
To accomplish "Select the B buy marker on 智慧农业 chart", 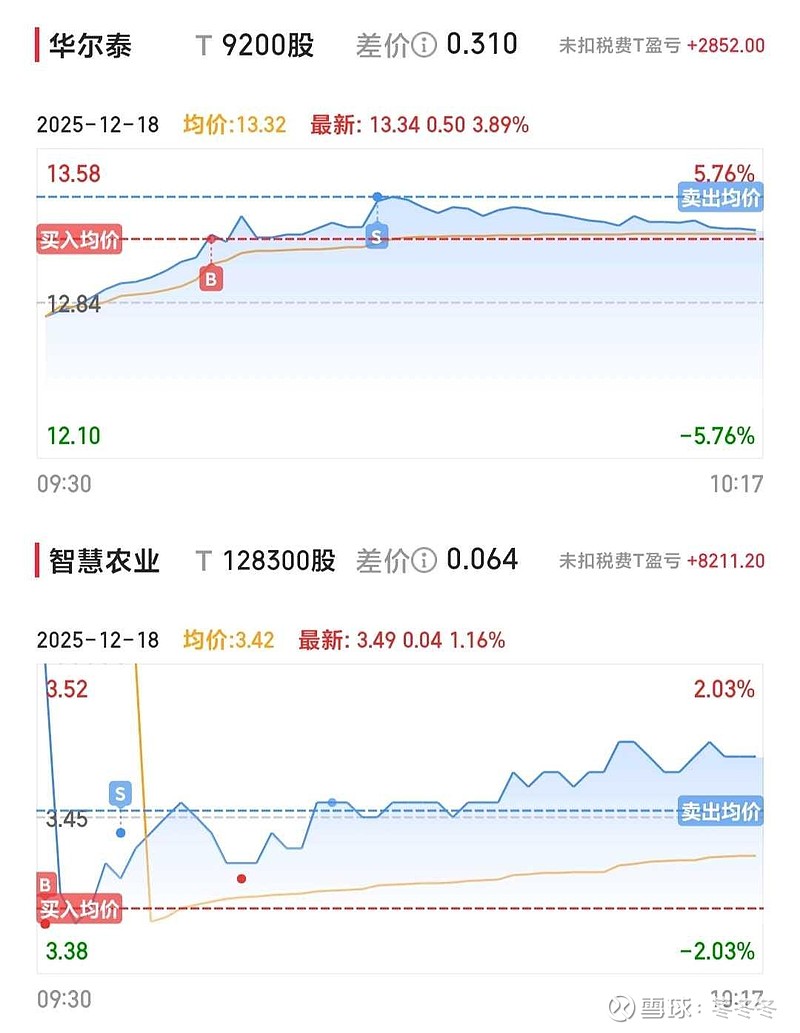I will [44, 884].
